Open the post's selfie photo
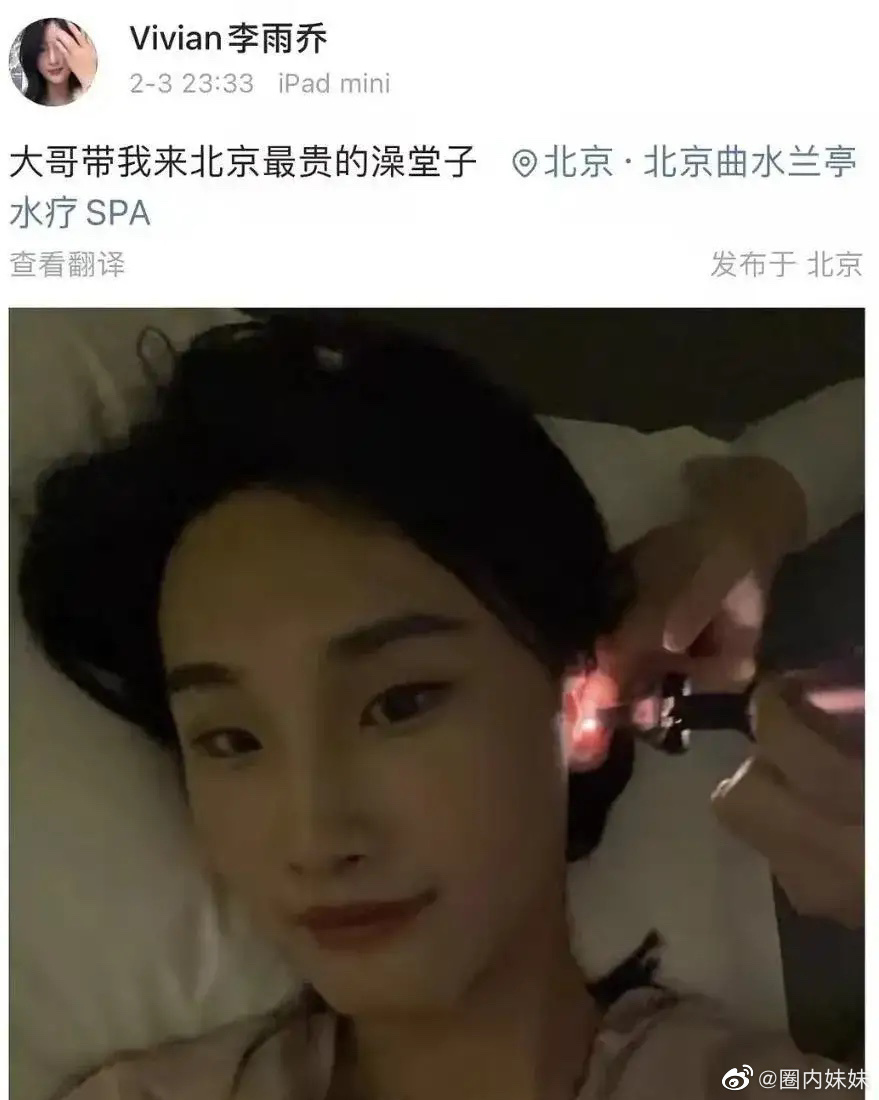 pos(437,700)
